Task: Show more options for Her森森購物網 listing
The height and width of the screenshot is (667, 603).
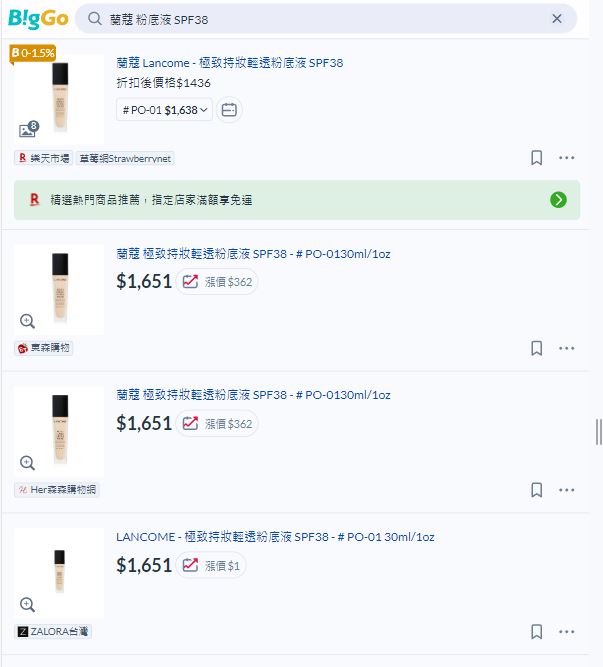Action: coord(567,490)
